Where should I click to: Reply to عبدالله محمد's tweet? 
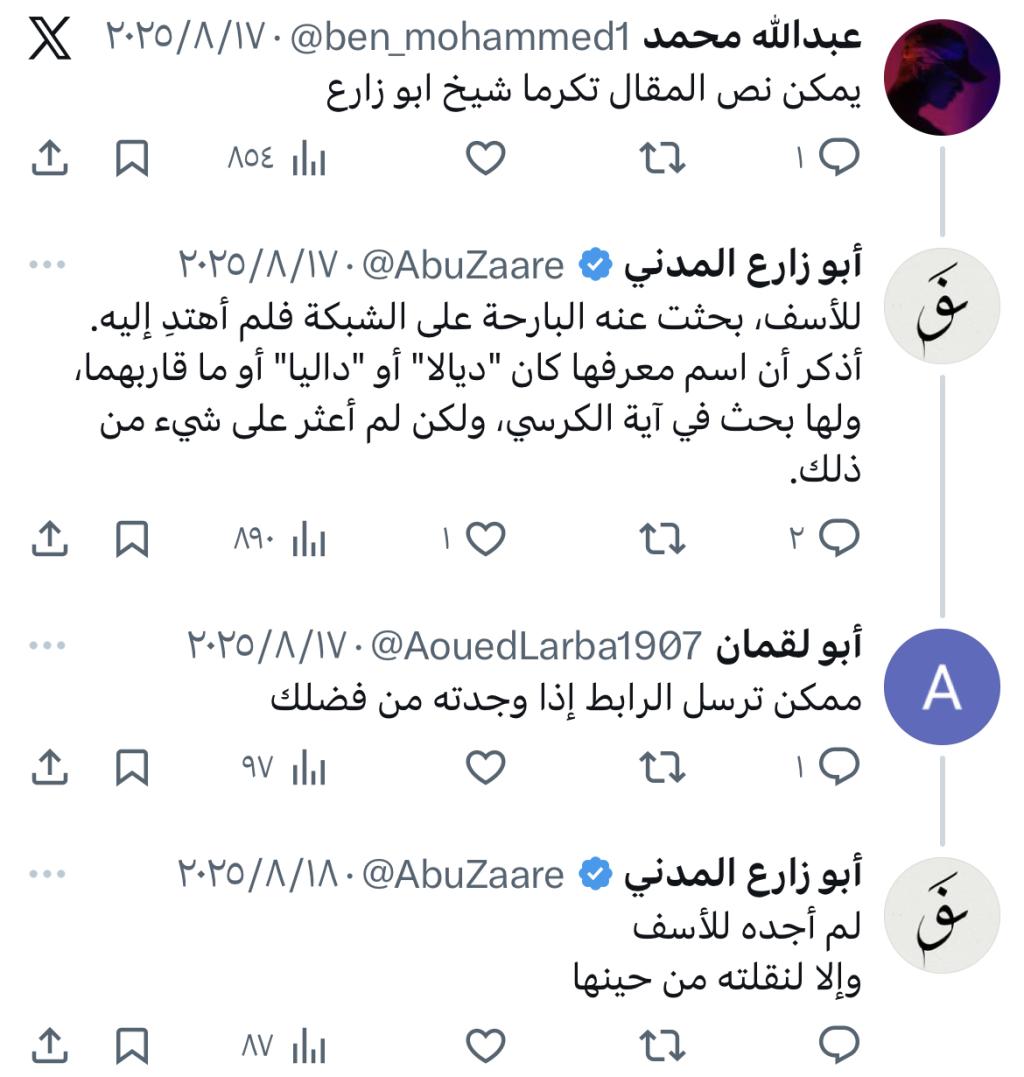coord(838,157)
